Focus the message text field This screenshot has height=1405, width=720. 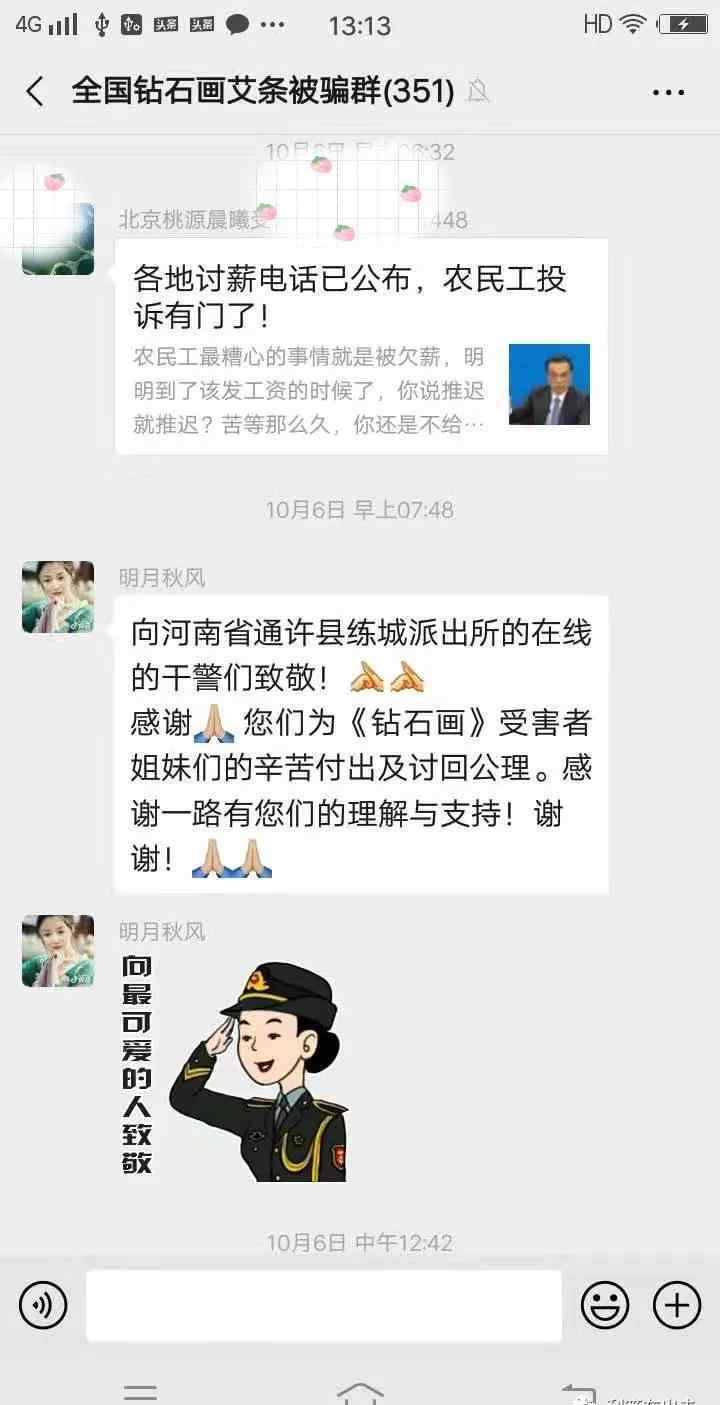pyautogui.click(x=323, y=1305)
